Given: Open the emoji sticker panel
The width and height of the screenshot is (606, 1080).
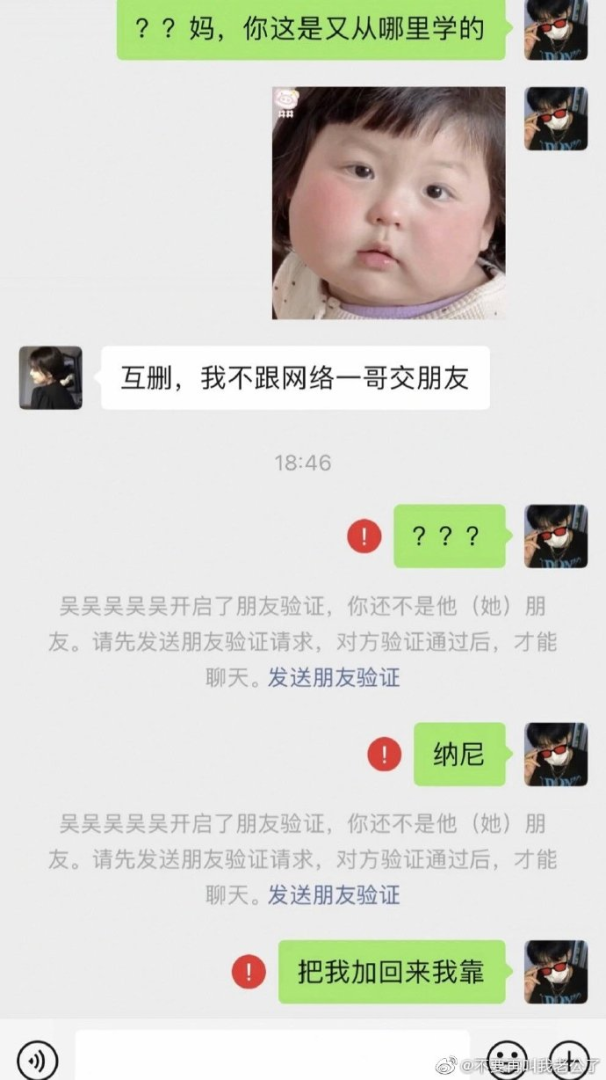Looking at the screenshot, I should (x=508, y=1060).
